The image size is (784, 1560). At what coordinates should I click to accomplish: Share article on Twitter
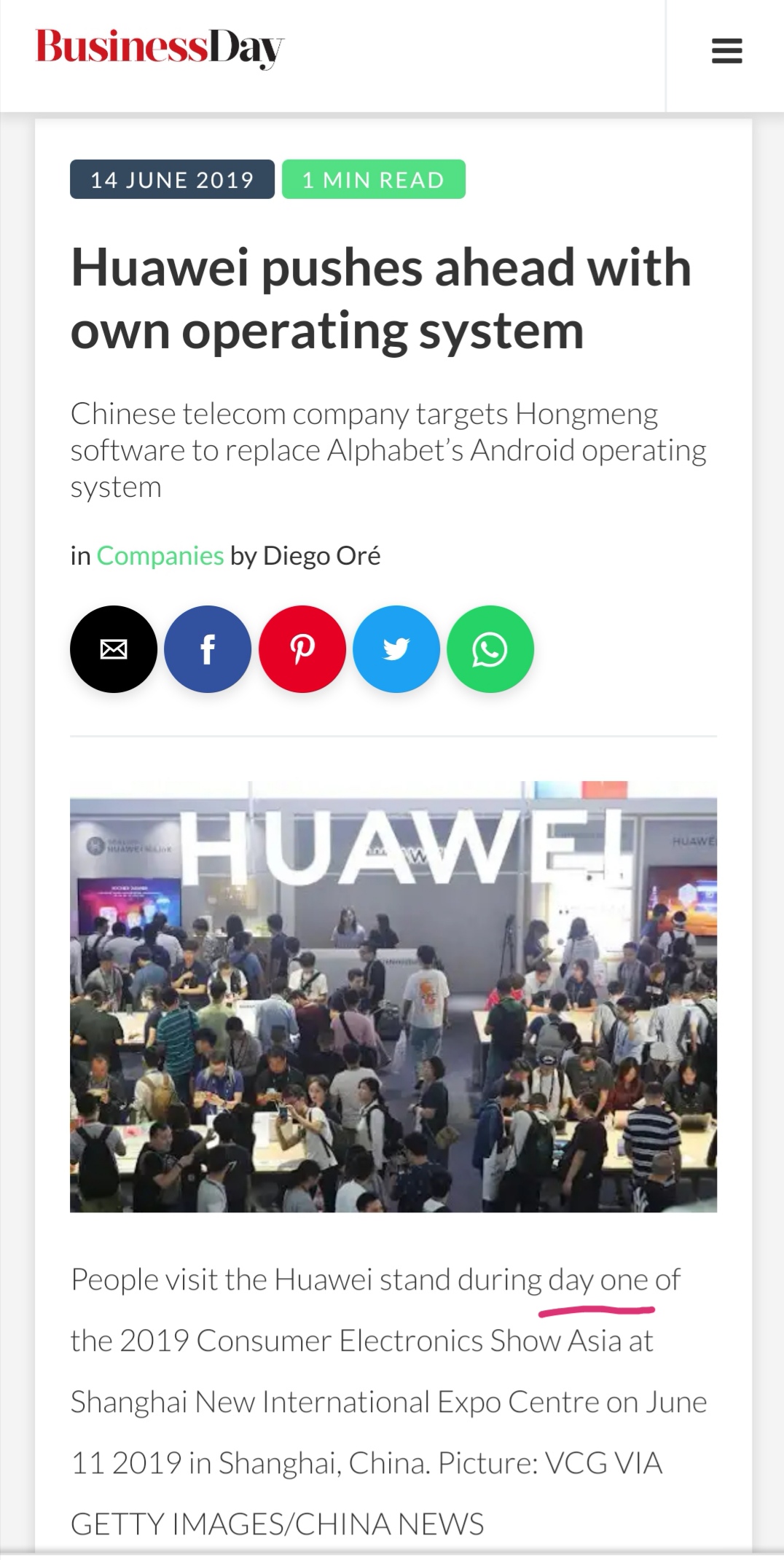pos(396,648)
